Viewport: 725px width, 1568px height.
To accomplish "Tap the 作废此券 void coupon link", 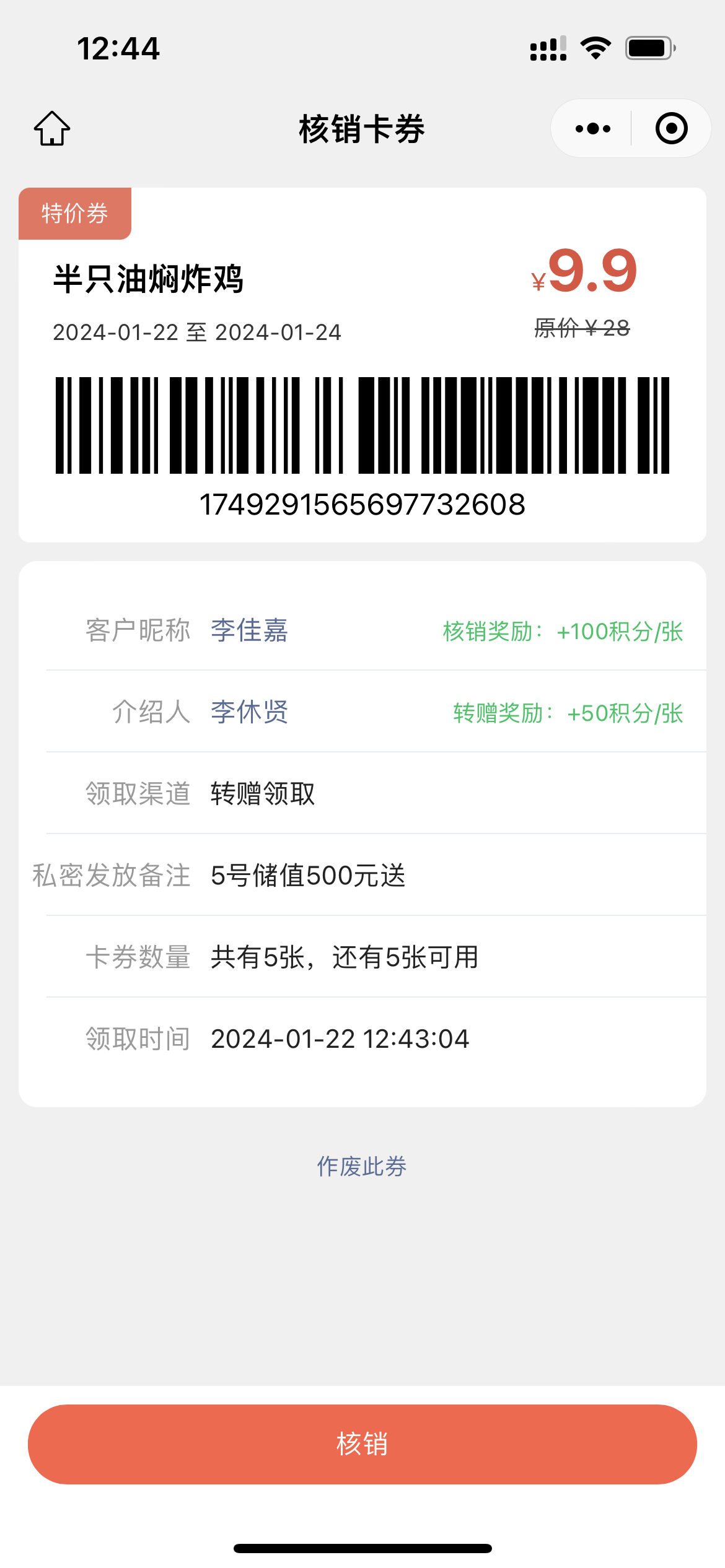I will [362, 1167].
